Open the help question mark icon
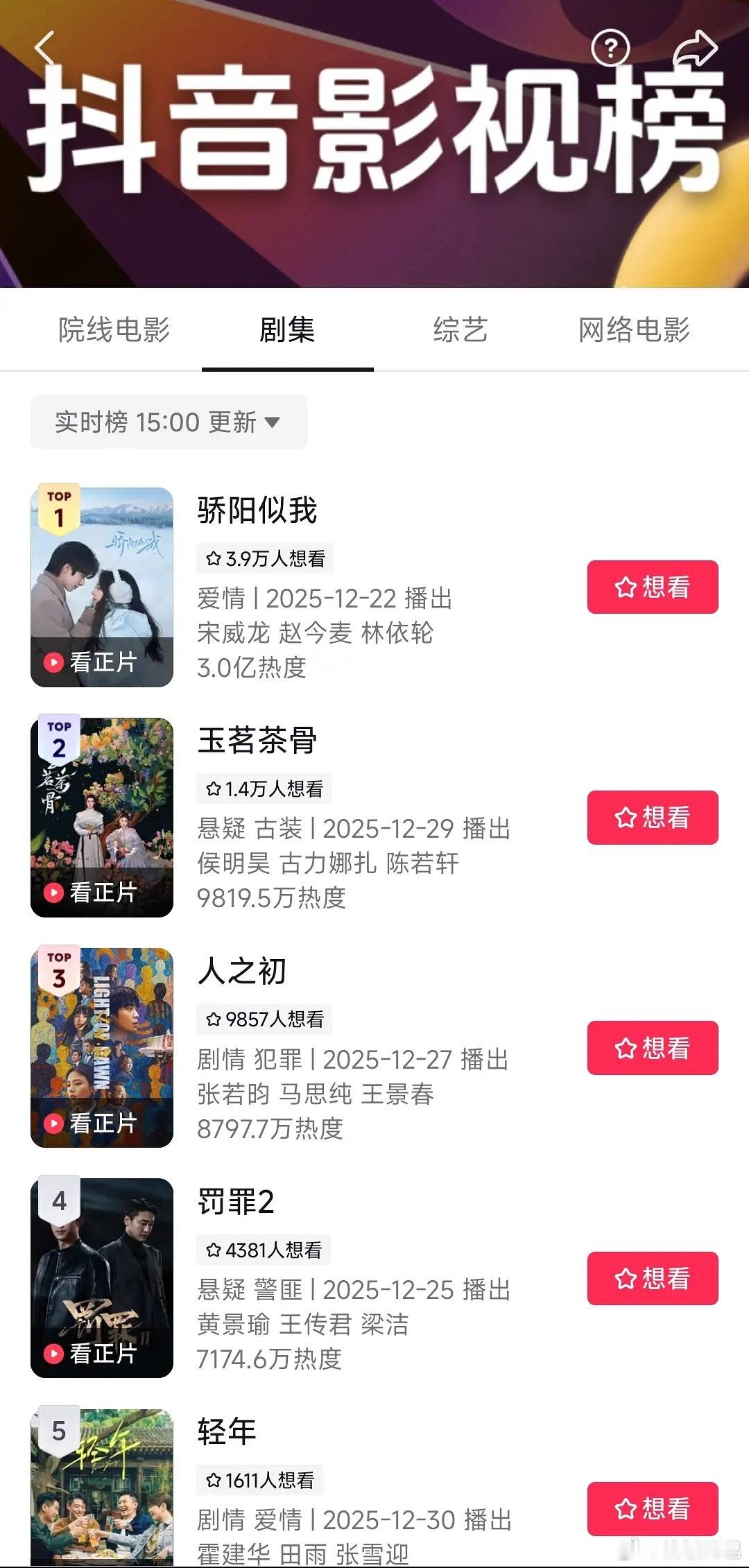The image size is (749, 1568). (x=609, y=47)
